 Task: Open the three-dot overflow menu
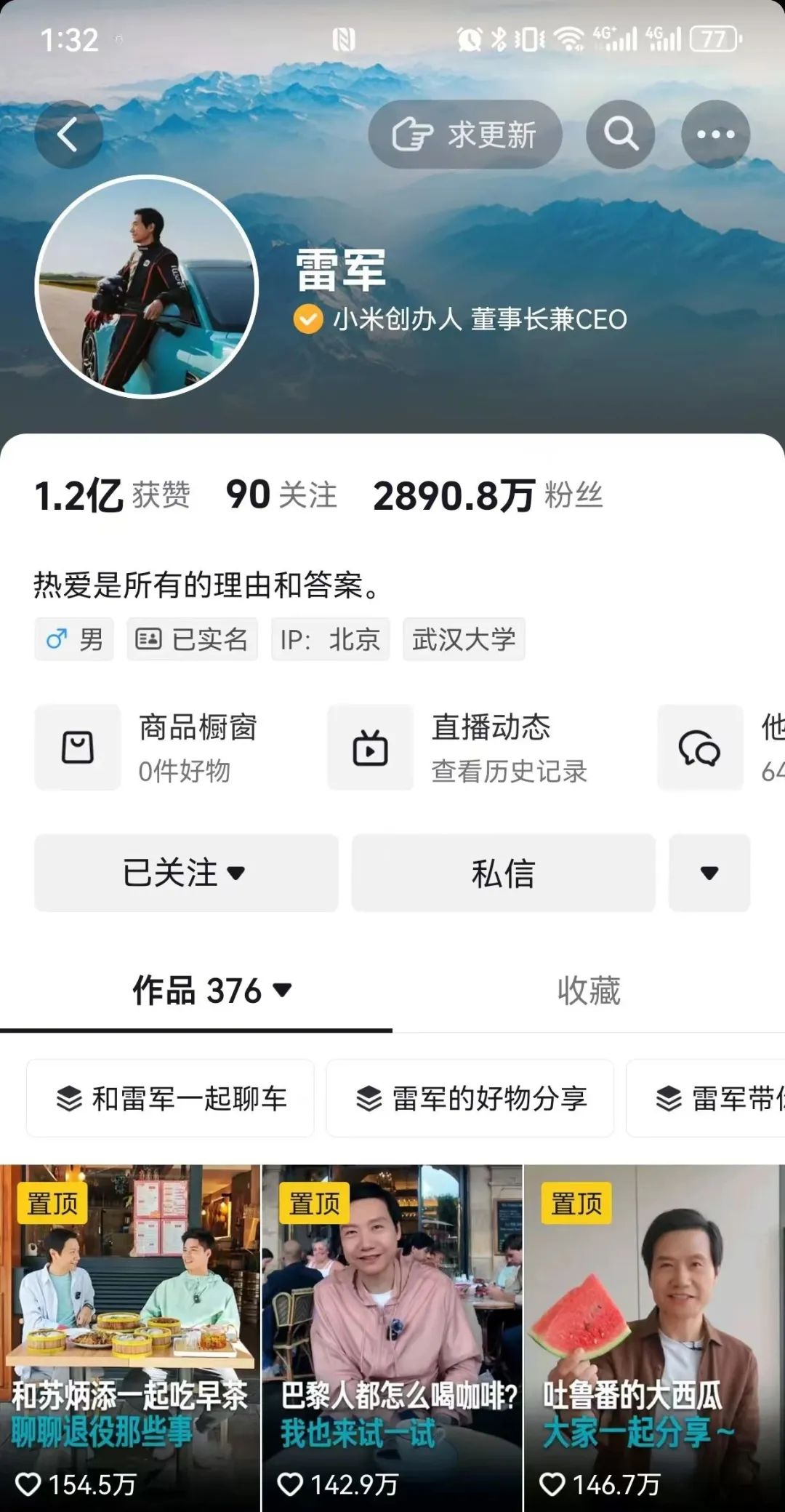pos(715,135)
